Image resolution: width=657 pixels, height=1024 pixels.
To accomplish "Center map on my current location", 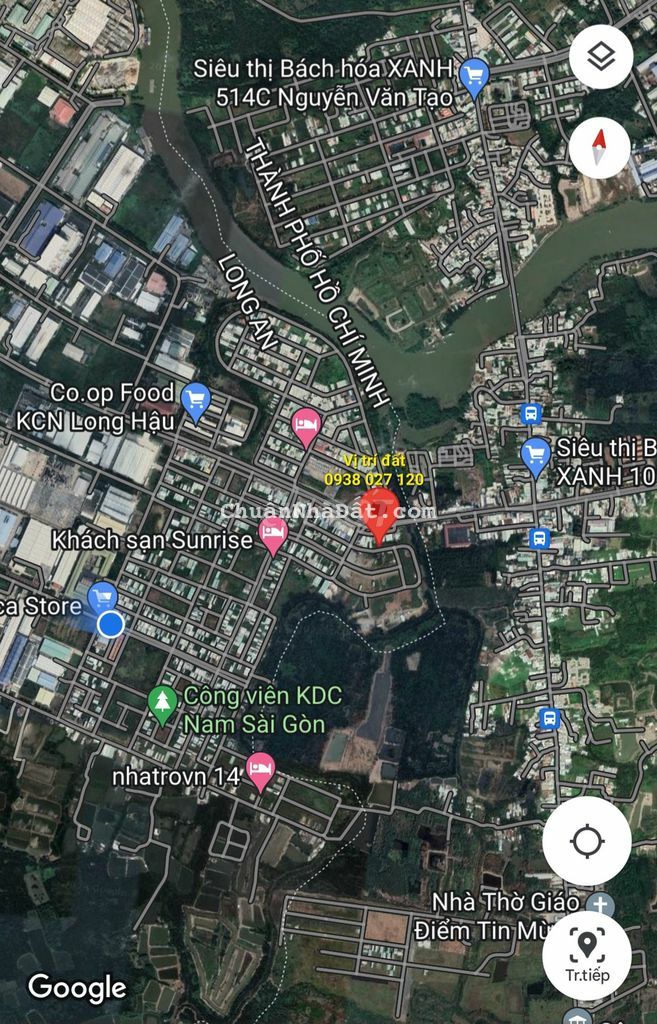I will [587, 841].
